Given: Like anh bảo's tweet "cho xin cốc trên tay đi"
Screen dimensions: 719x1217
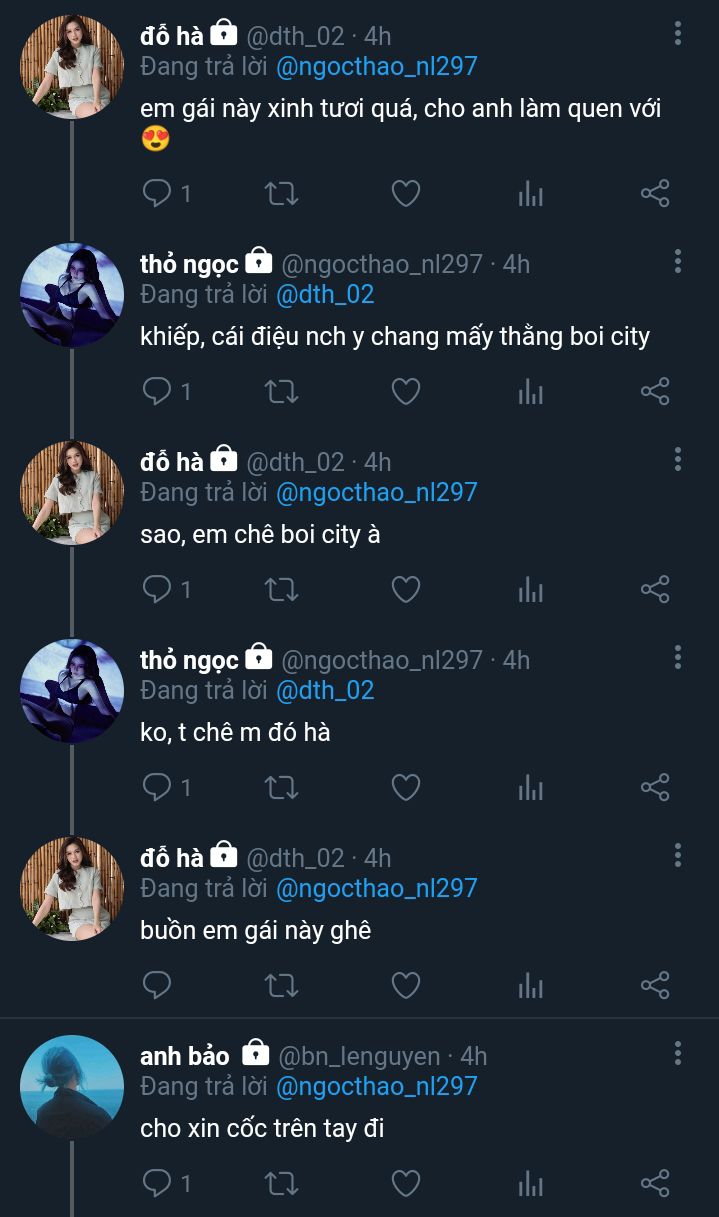Looking at the screenshot, I should tap(405, 1183).
